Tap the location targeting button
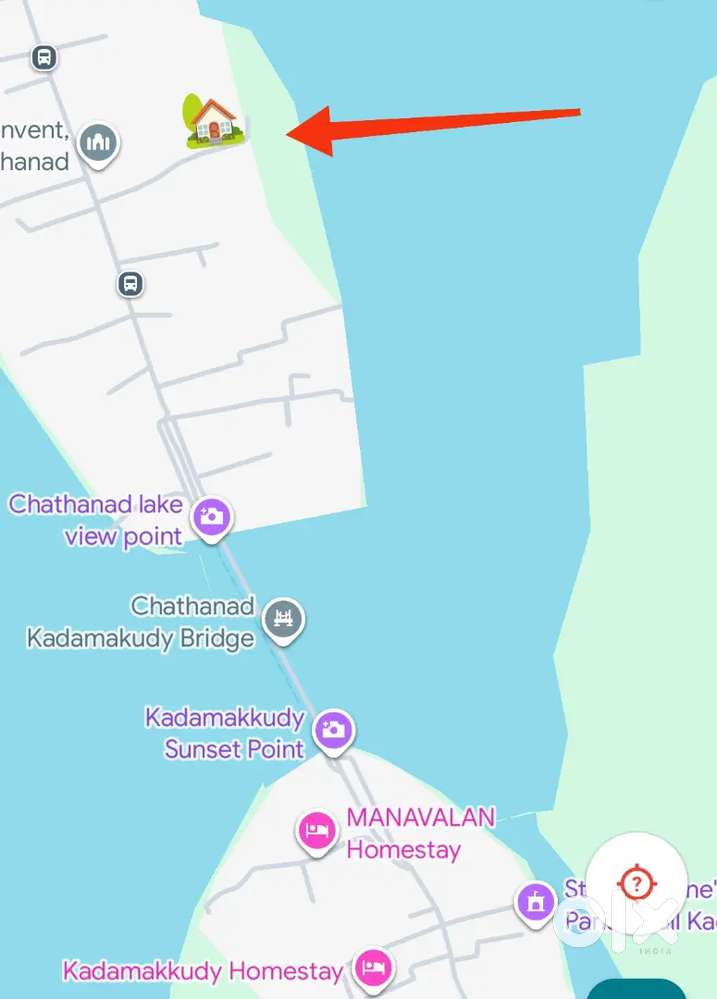Screen dimensions: 717x999 pos(637,883)
